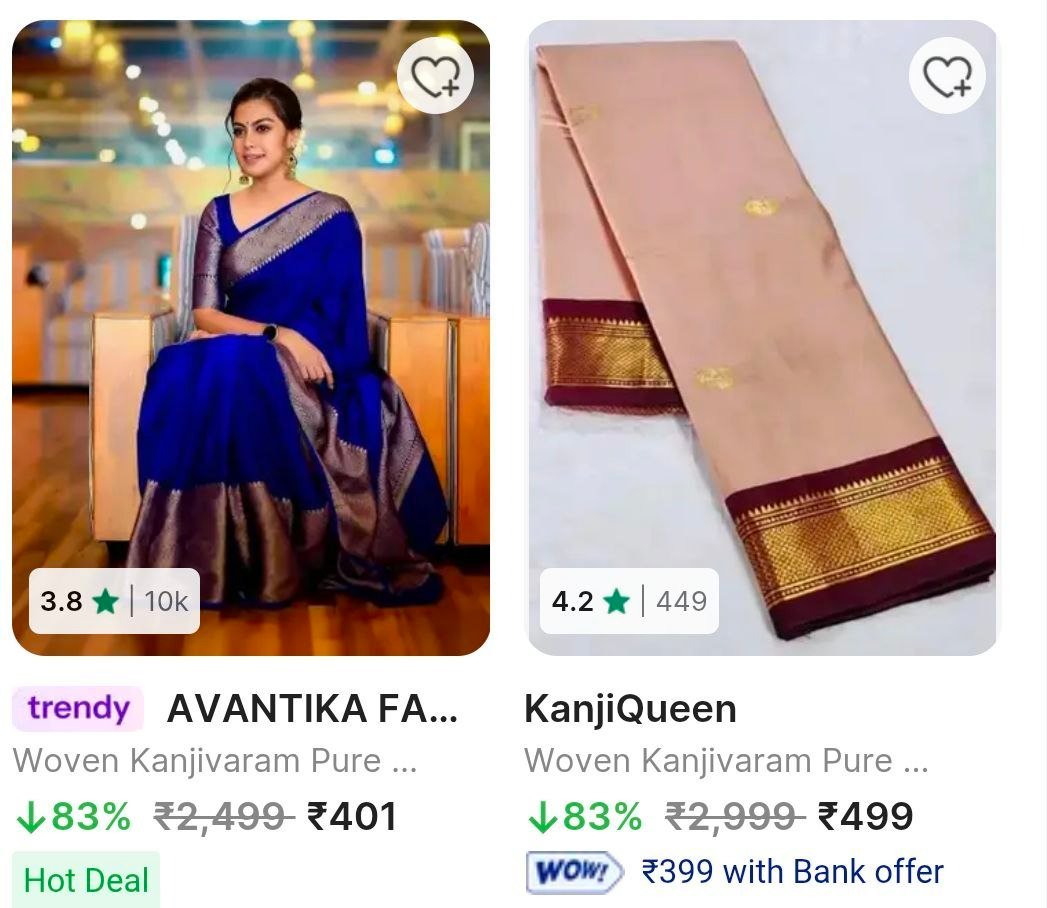Open the AVANTIKA FA... blue saree product
Image resolution: width=1047 pixels, height=908 pixels.
[250, 340]
